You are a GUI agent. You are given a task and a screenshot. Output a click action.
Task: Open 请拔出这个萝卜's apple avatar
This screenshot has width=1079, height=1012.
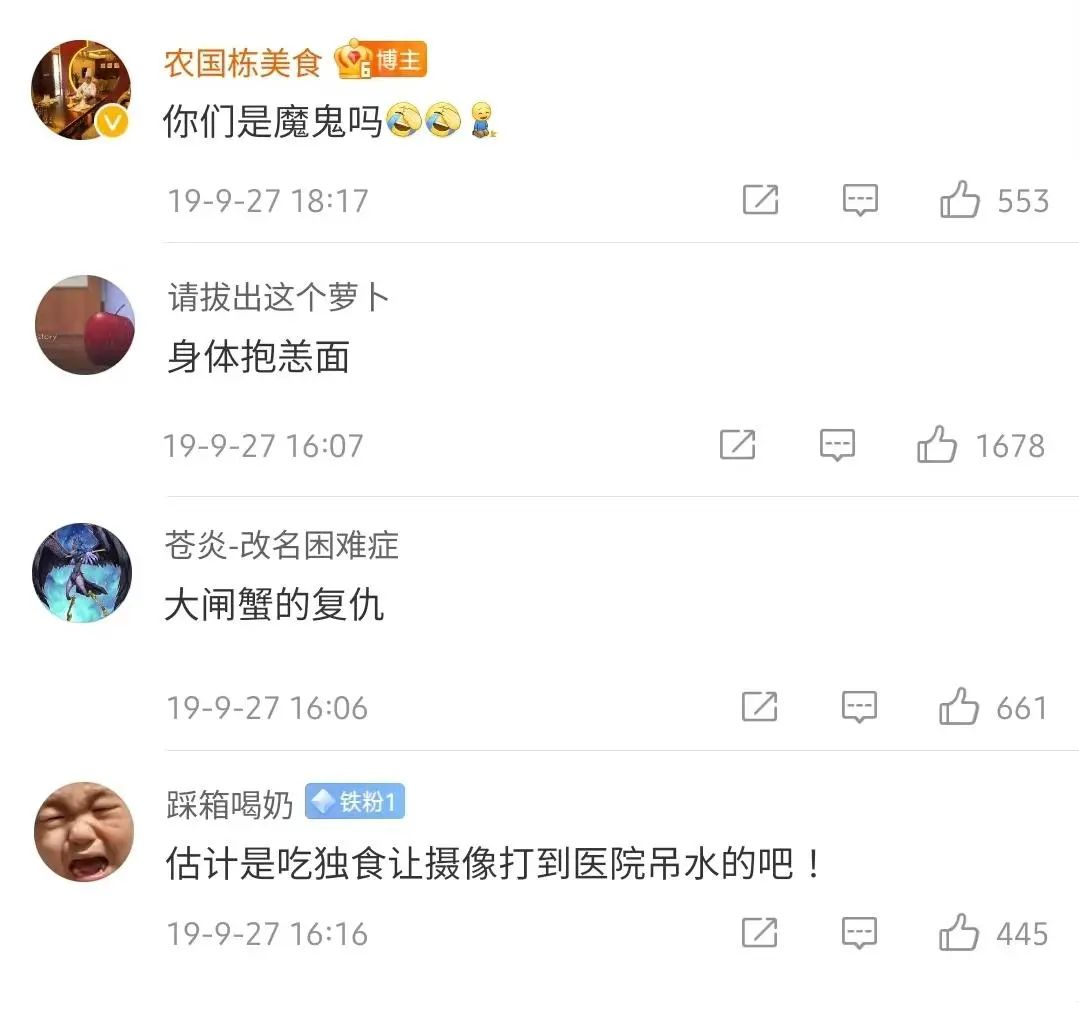coord(83,325)
